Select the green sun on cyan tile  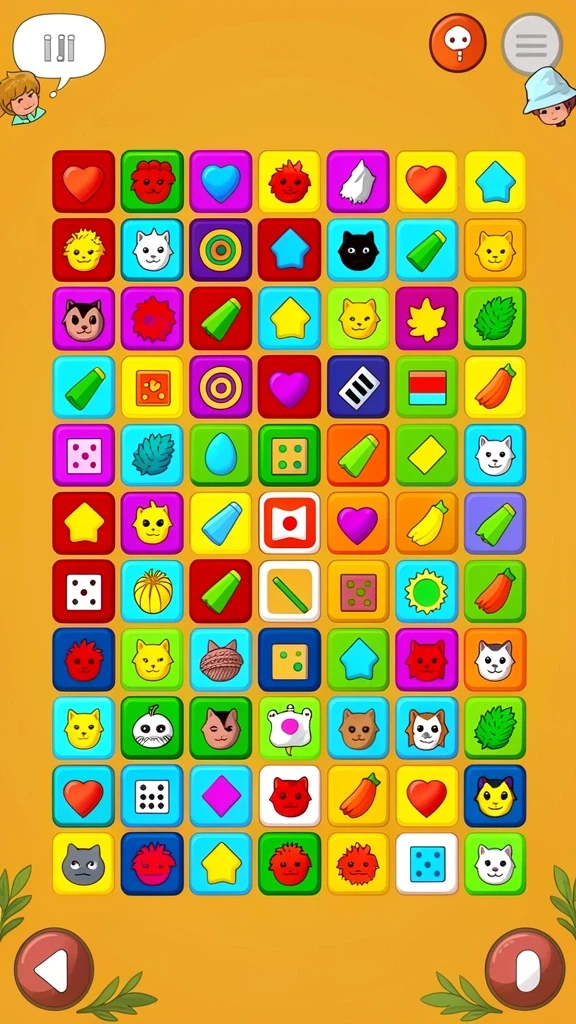[426, 591]
